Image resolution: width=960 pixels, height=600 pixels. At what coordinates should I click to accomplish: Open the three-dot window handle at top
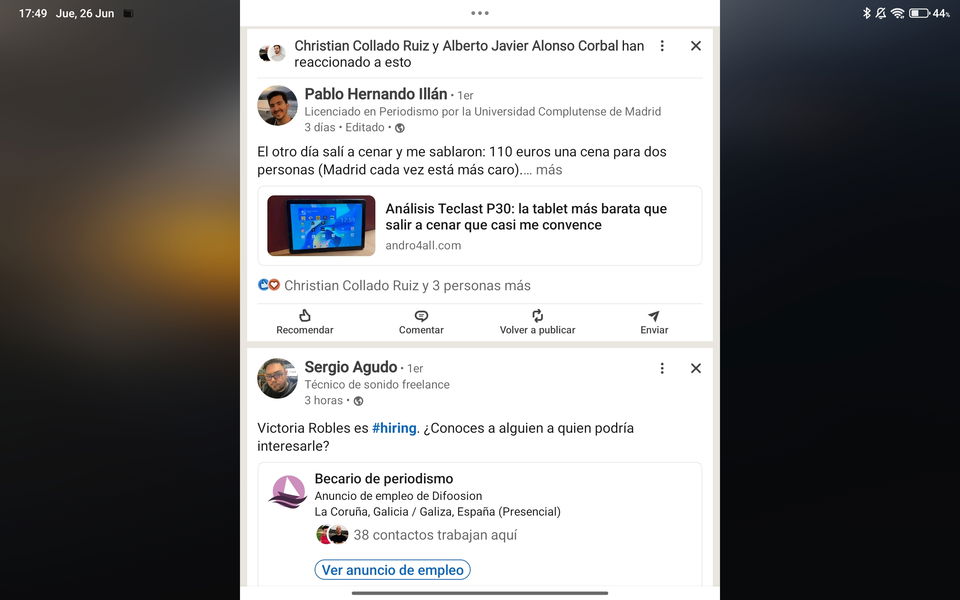(480, 13)
